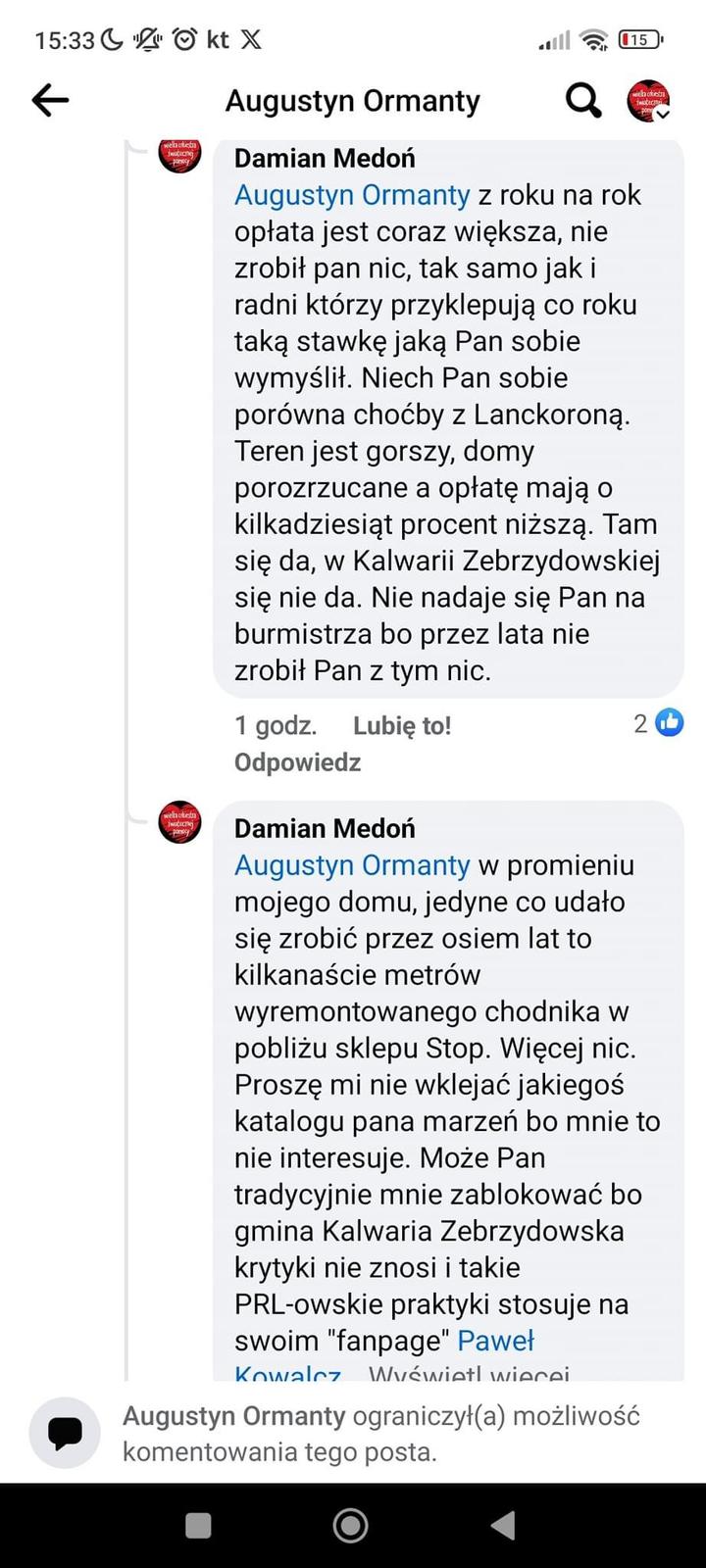This screenshot has height=1568, width=706.
Task: Open Augustyn Ormanty mention in the second comment
Action: point(352,865)
